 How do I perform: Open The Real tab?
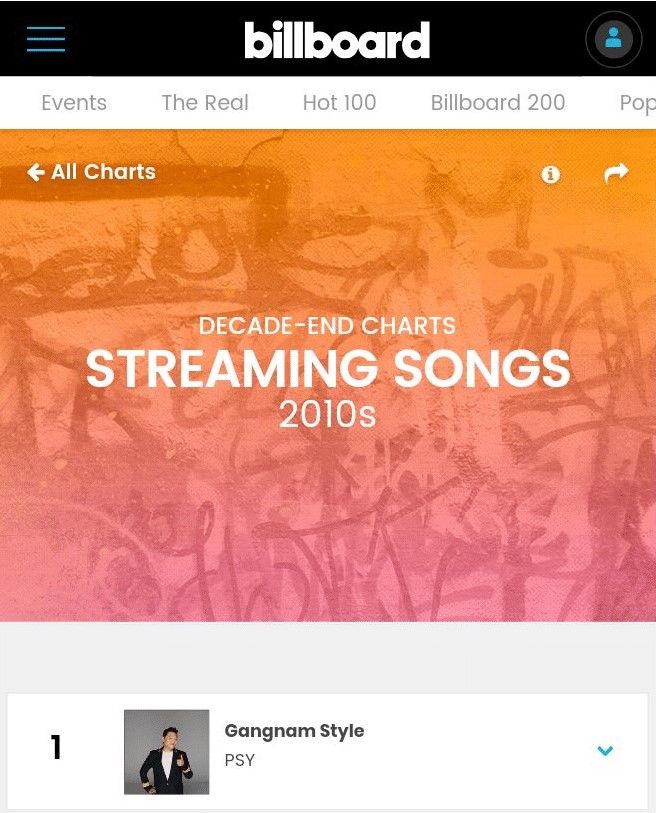[205, 102]
